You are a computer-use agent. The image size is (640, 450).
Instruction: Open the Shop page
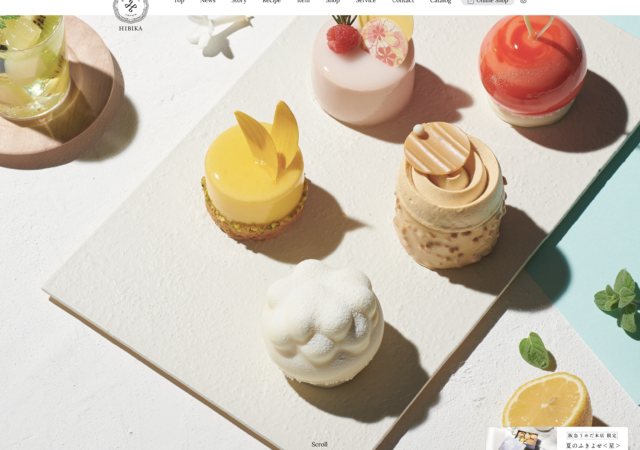point(333,2)
